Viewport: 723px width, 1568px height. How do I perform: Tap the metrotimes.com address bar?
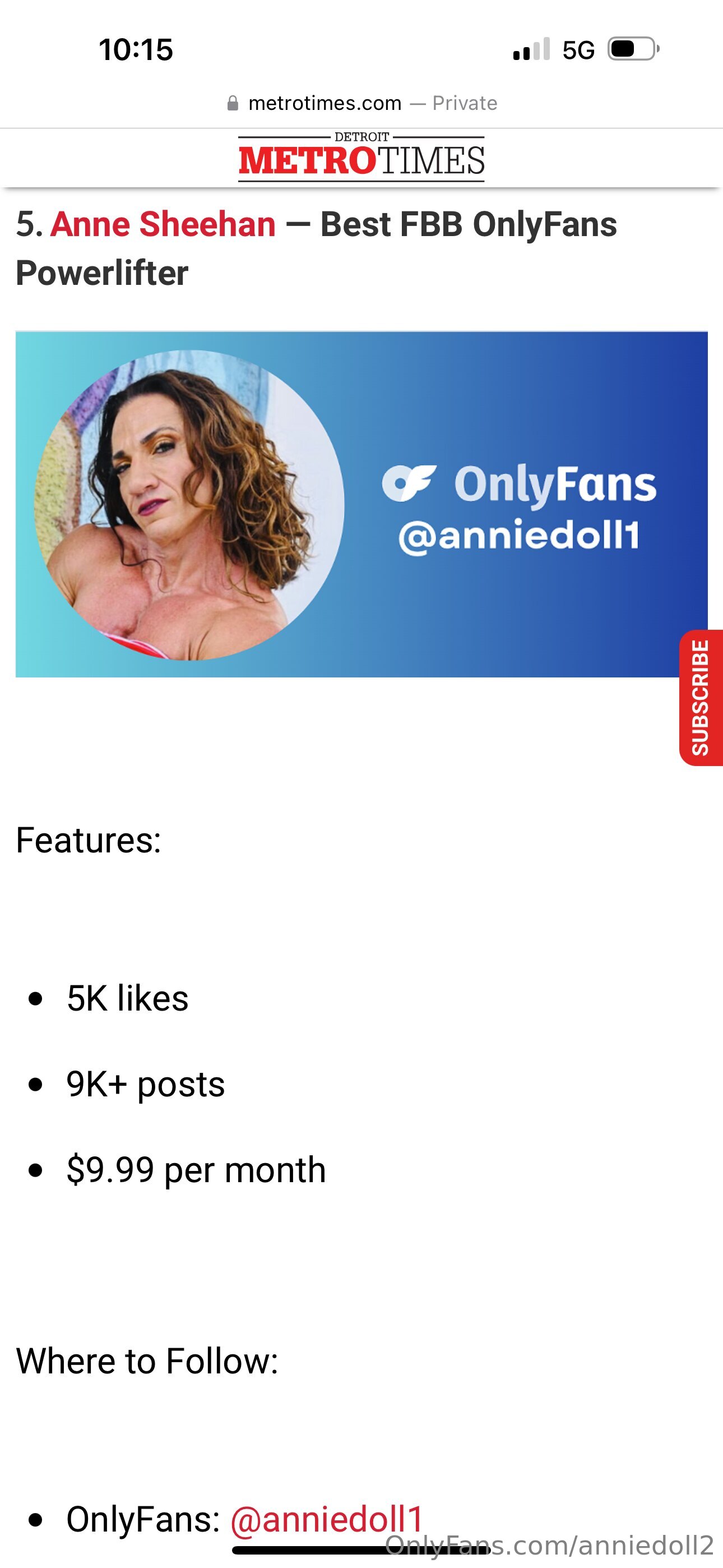pyautogui.click(x=361, y=103)
